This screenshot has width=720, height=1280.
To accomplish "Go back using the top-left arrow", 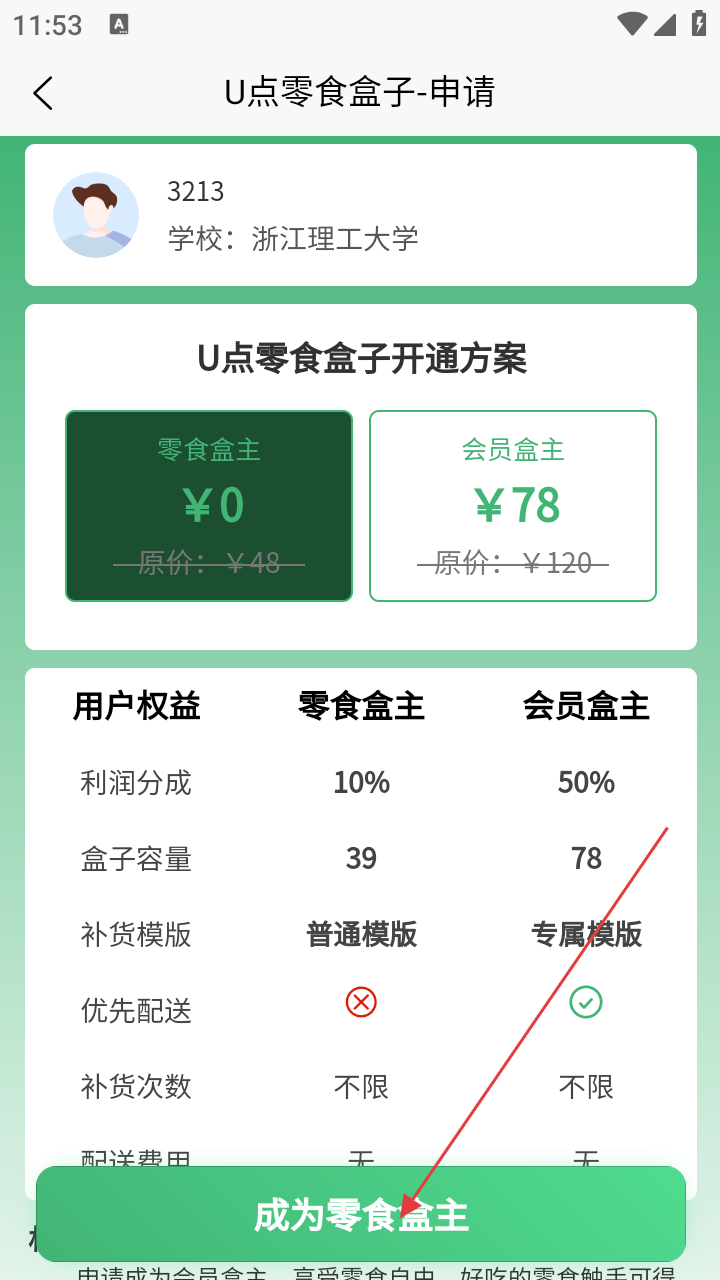I will click(42, 93).
